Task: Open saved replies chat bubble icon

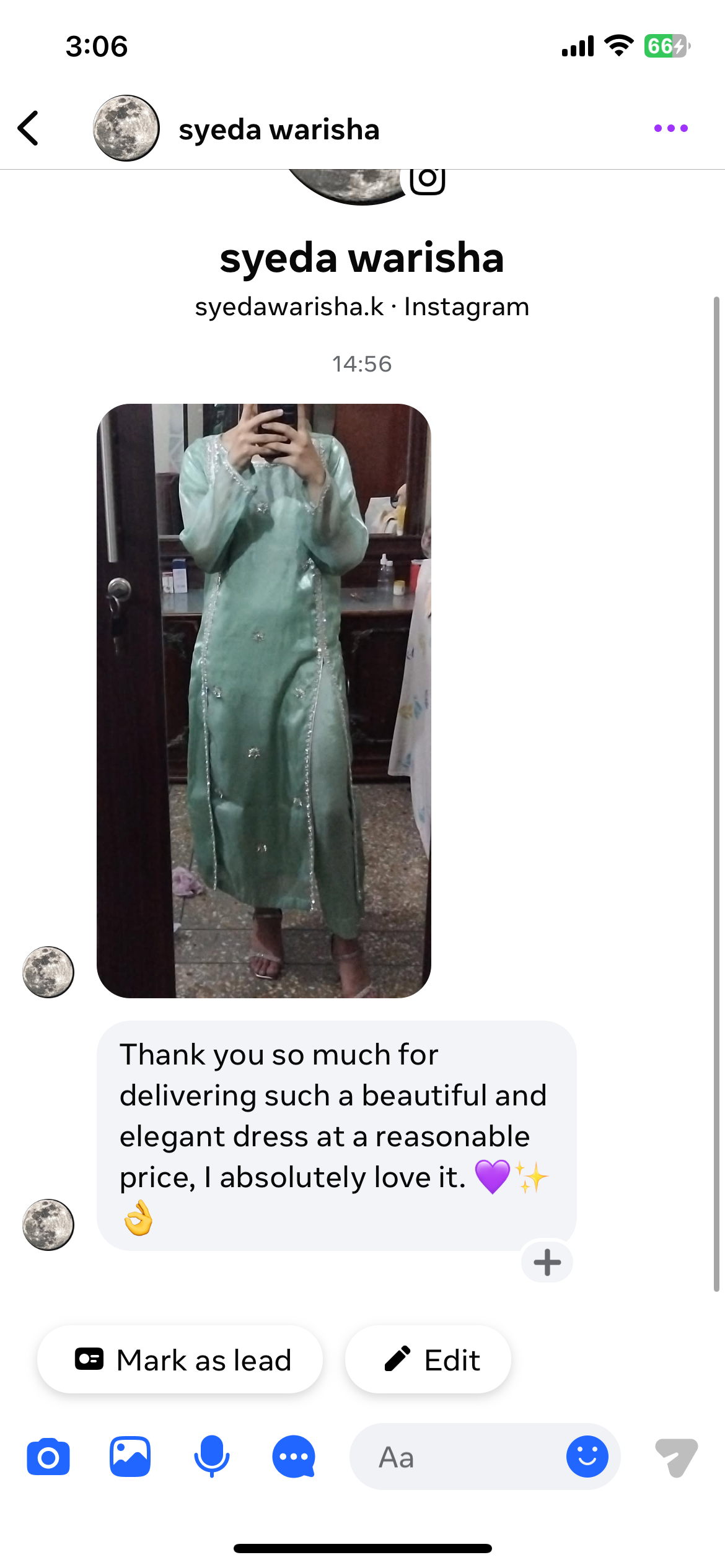Action: coord(294,1457)
